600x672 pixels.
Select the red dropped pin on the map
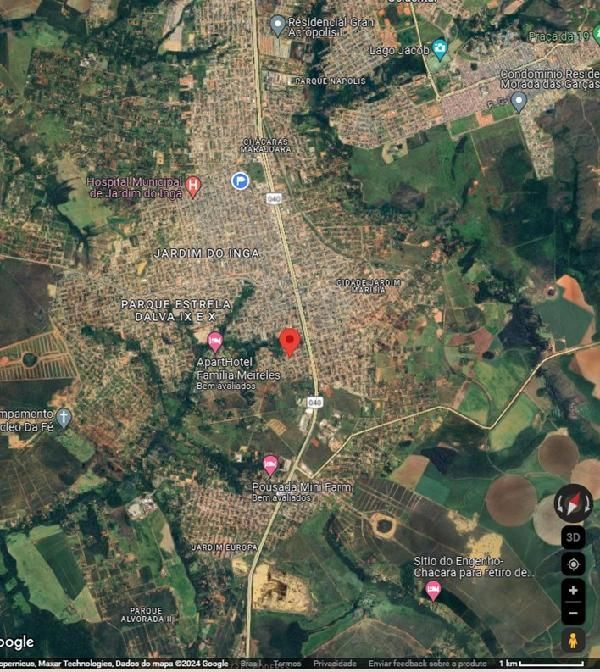(290, 341)
